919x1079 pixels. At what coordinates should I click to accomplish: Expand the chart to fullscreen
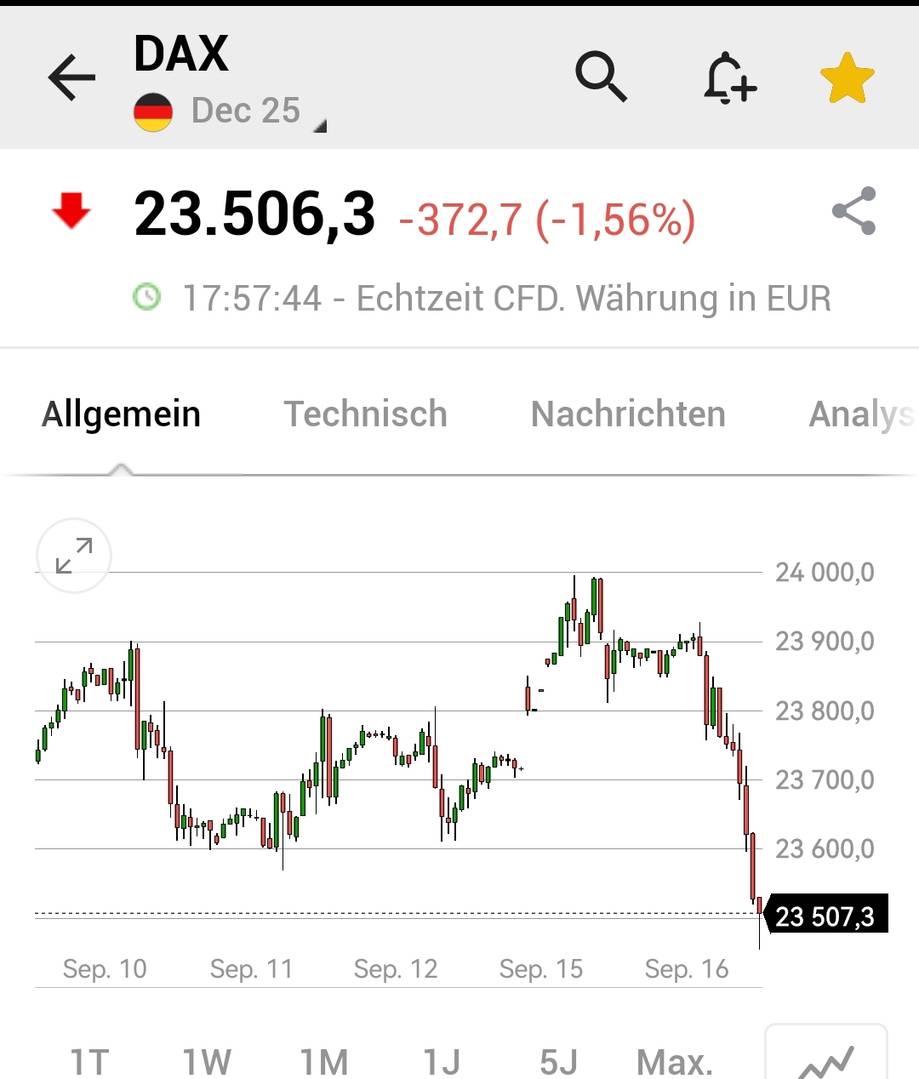pyautogui.click(x=74, y=555)
